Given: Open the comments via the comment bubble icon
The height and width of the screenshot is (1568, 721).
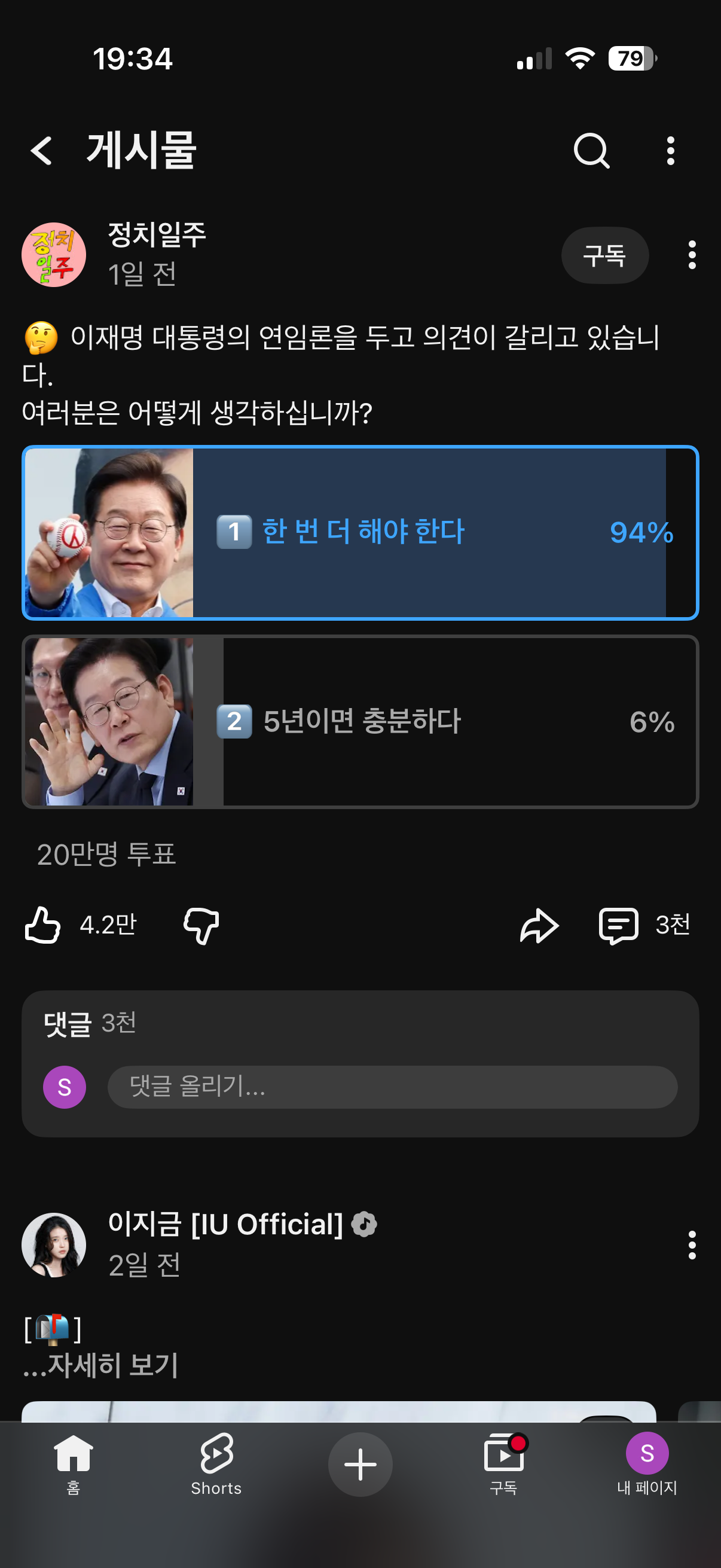Looking at the screenshot, I should click(618, 925).
